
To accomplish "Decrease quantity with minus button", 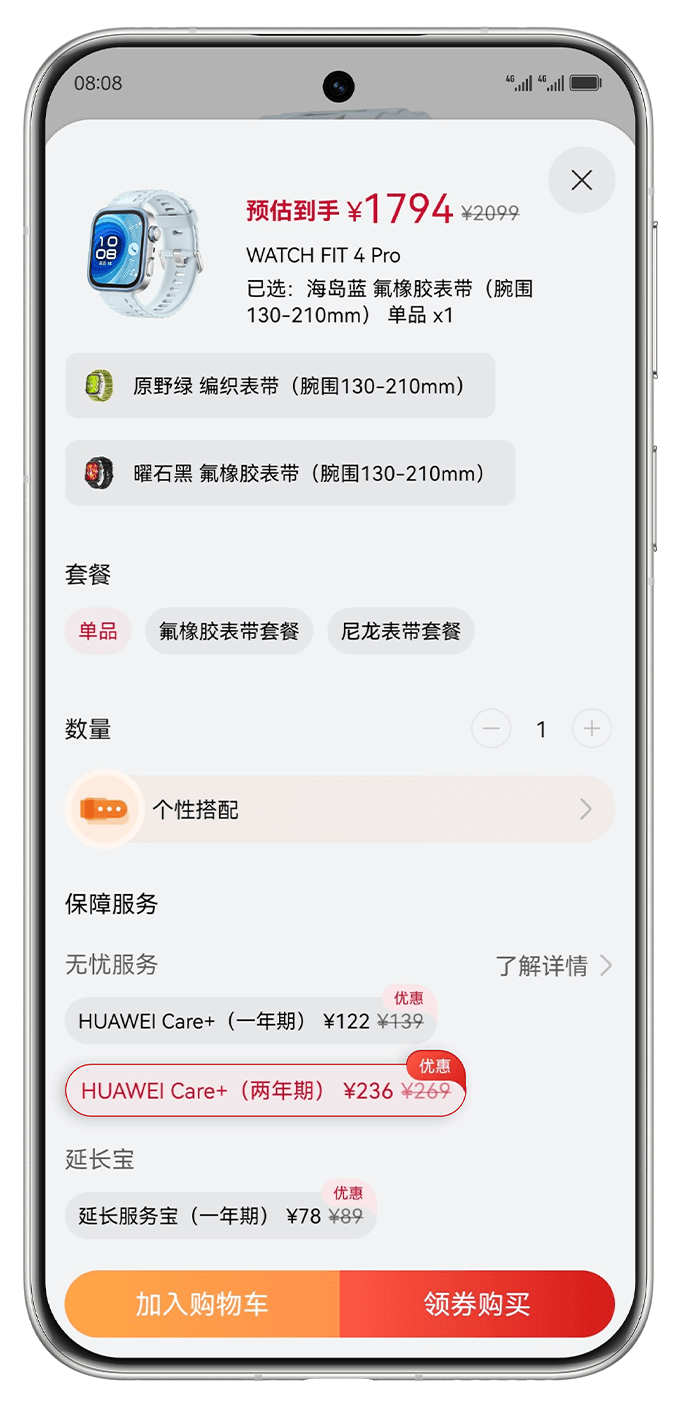I will click(491, 729).
